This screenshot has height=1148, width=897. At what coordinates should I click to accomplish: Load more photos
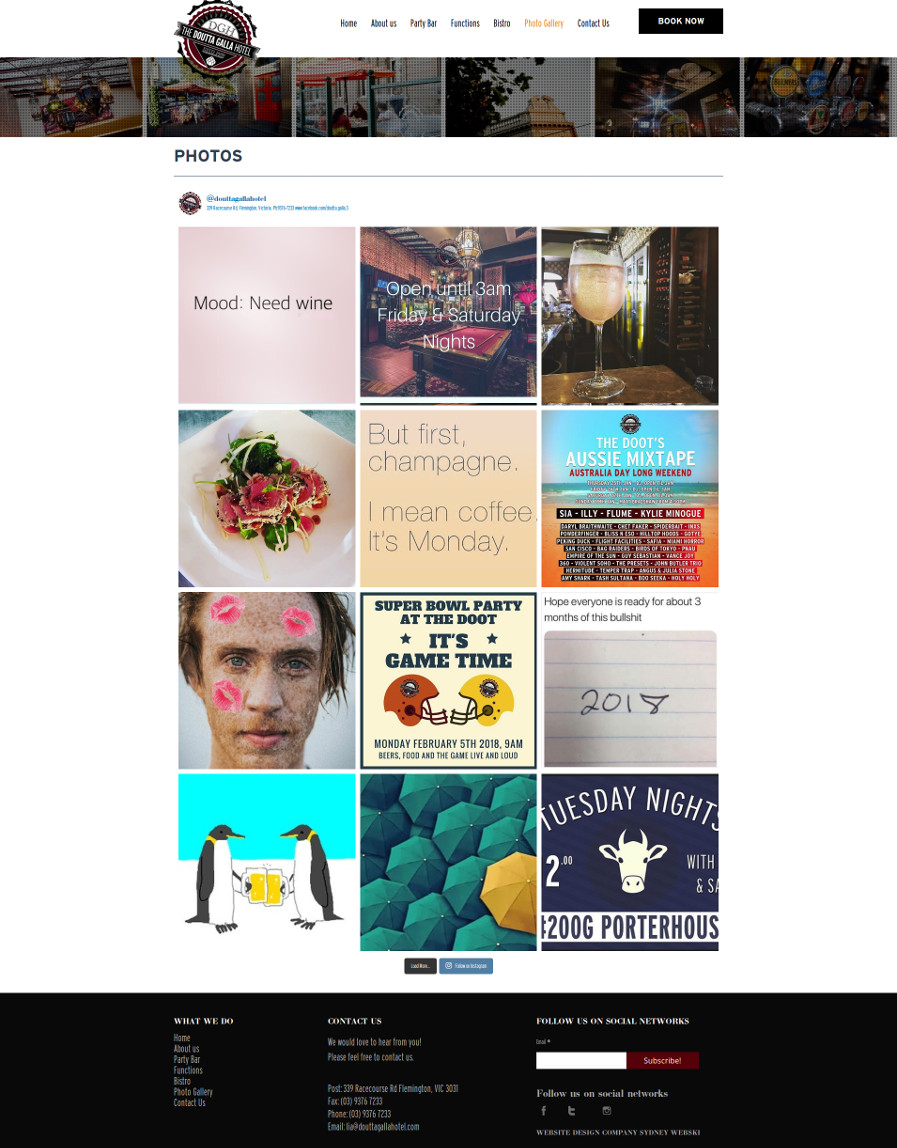[420, 966]
